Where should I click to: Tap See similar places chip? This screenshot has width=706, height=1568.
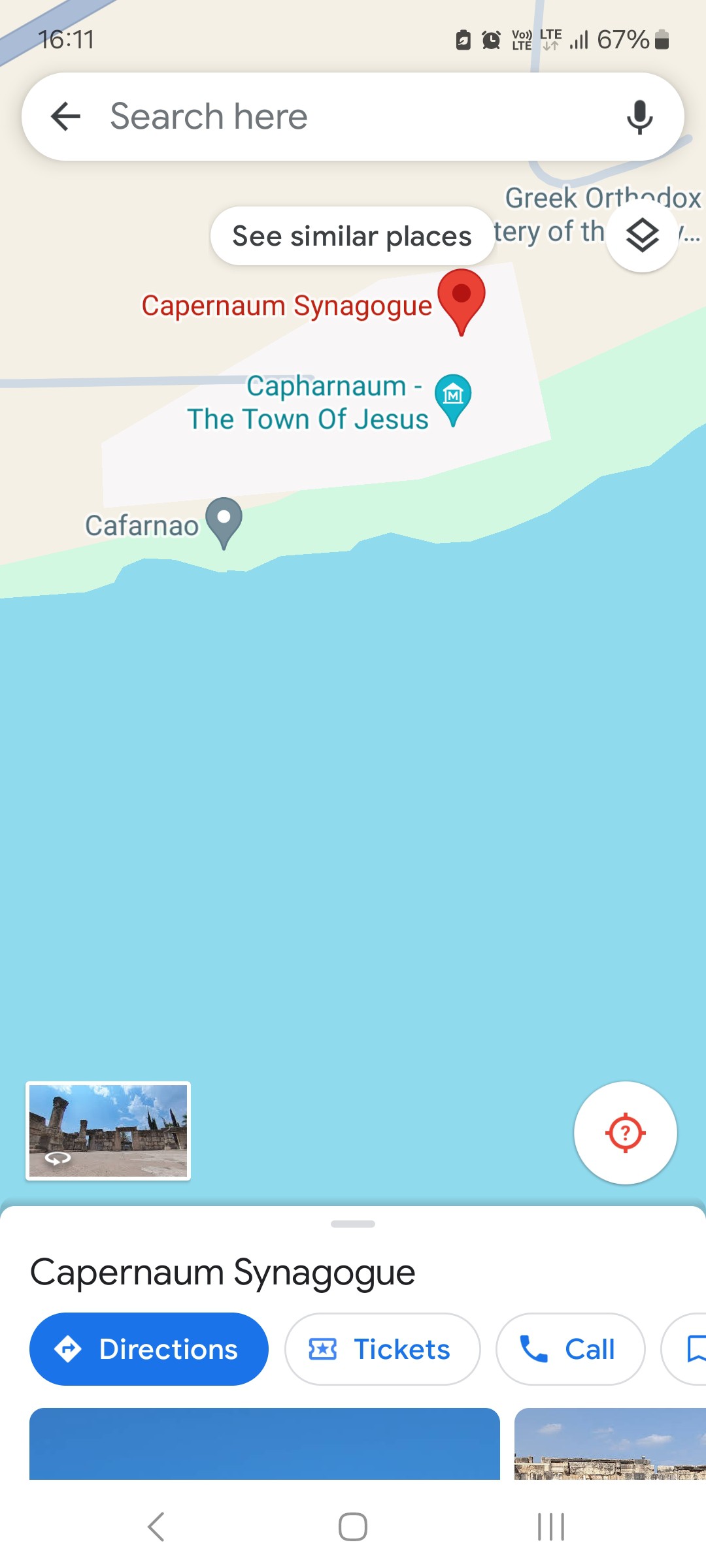coord(352,236)
